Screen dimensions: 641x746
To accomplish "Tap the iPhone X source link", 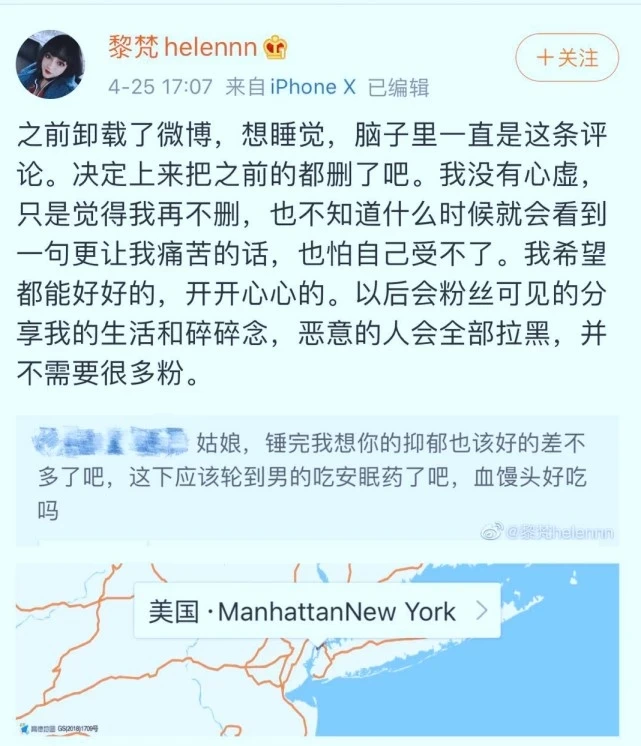I will pyautogui.click(x=313, y=87).
